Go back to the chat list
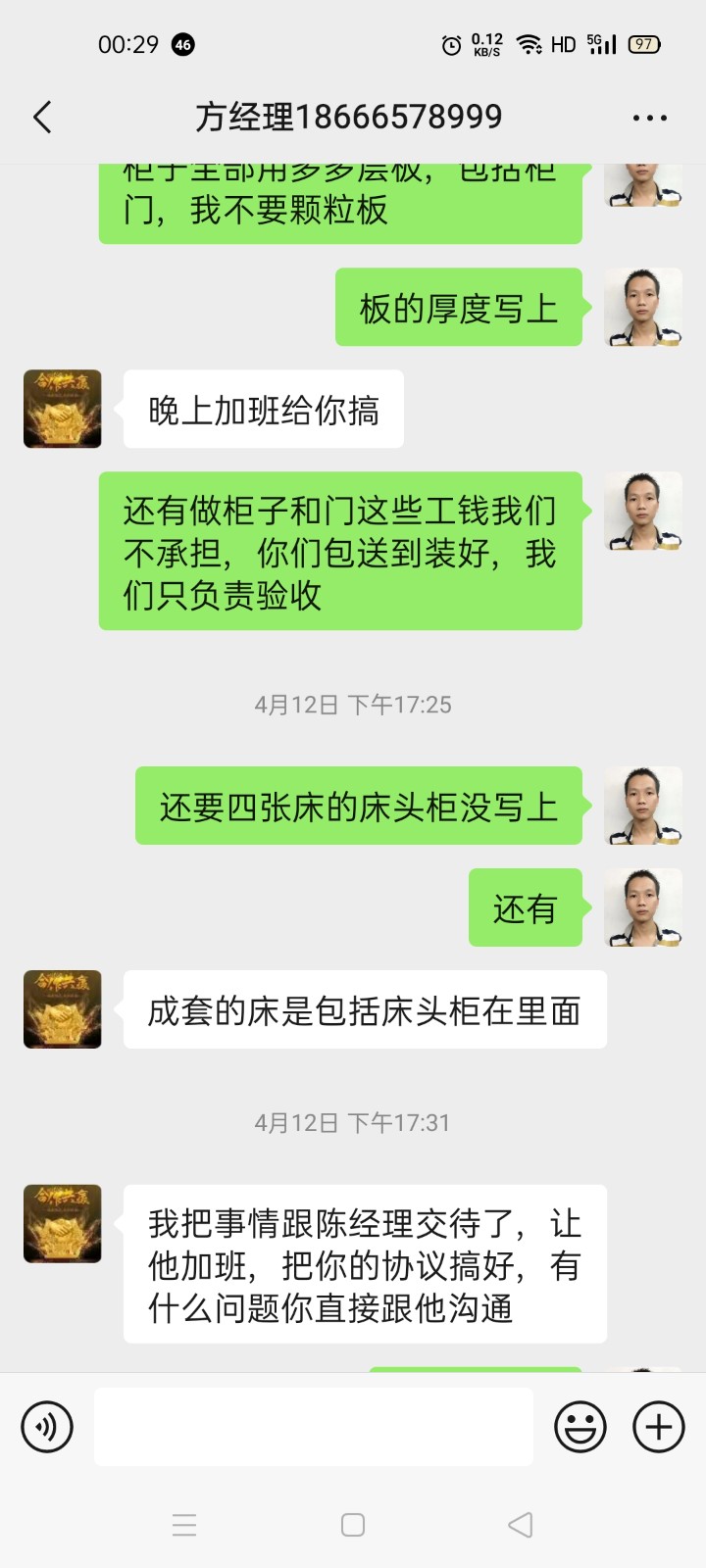 (x=42, y=118)
